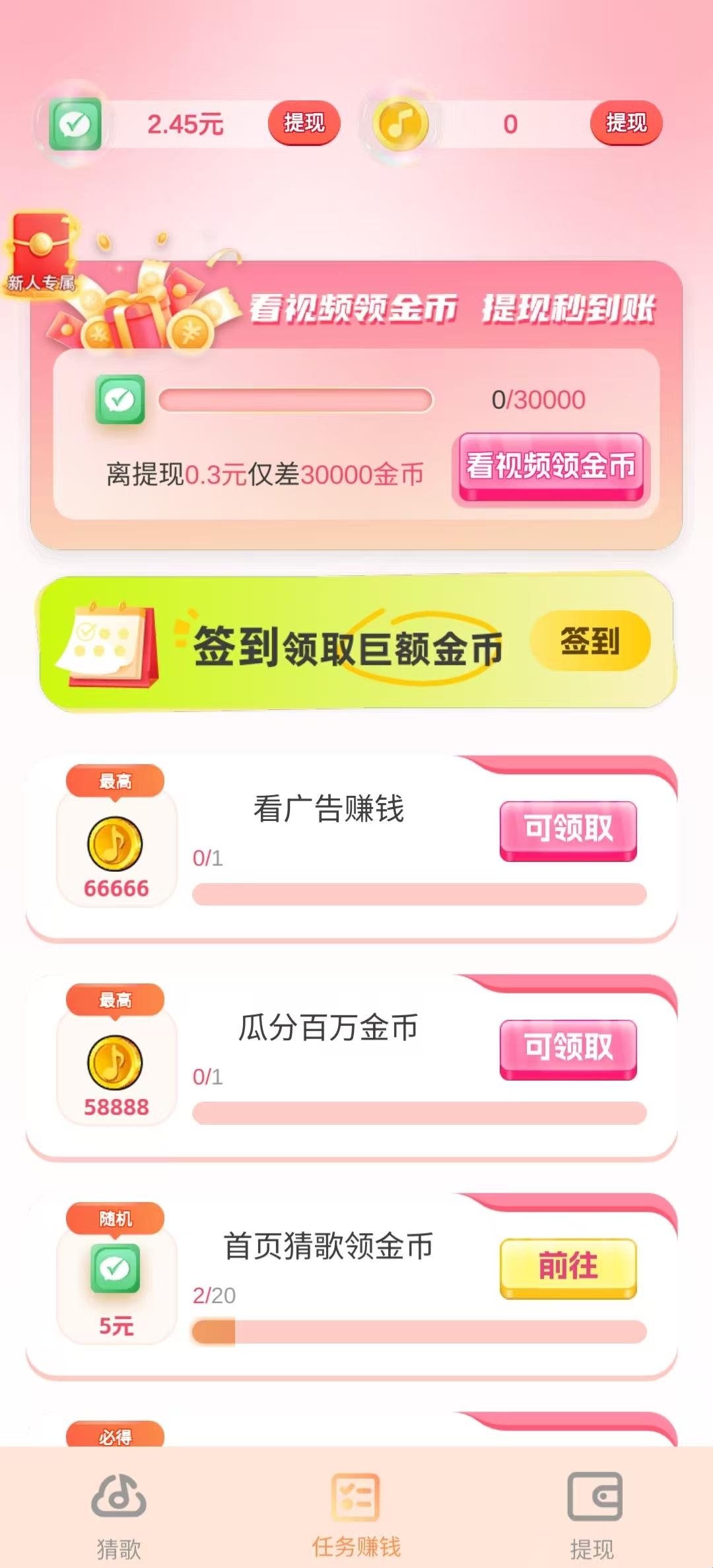The height and width of the screenshot is (1568, 713).
Task: Tap 提现 next to the gold coin balance
Action: (626, 124)
